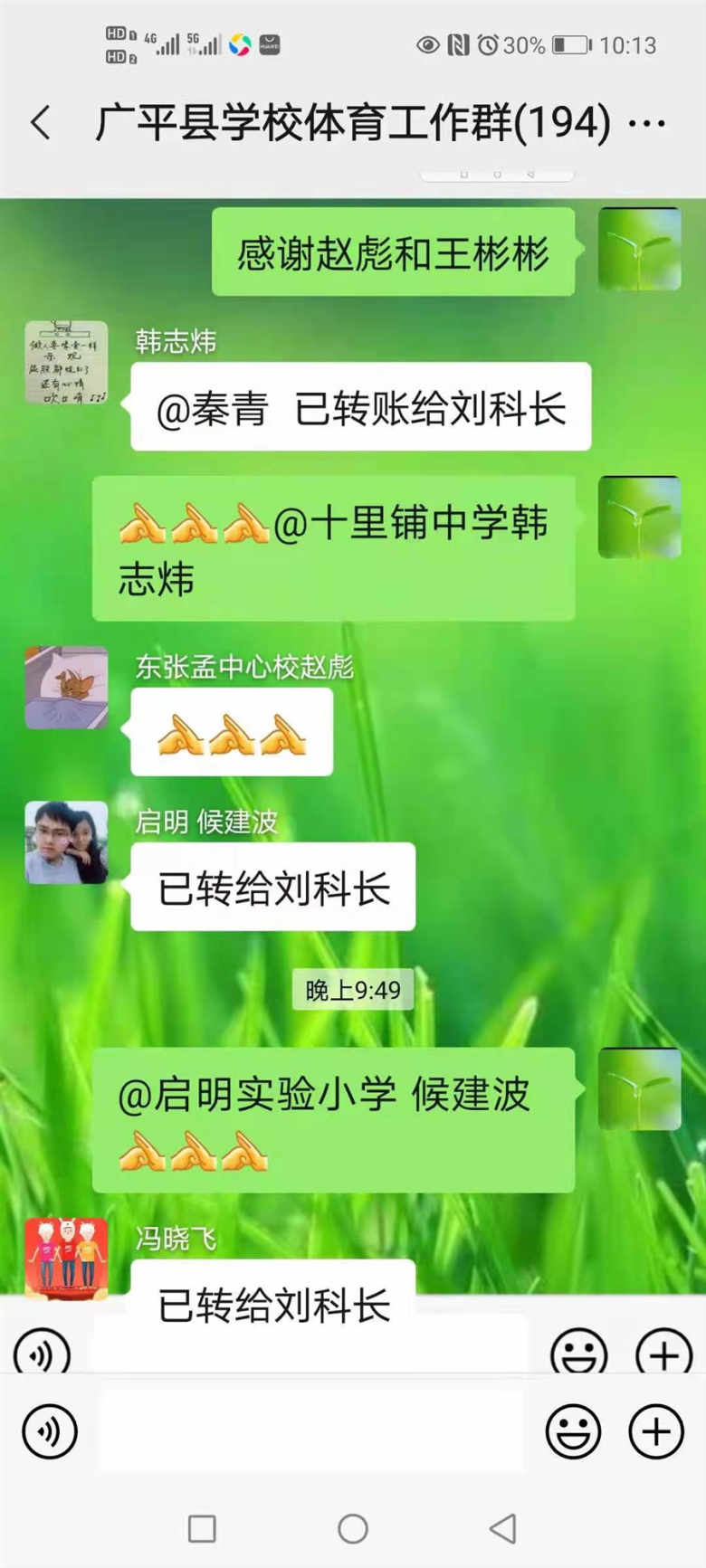The width and height of the screenshot is (706, 1568).
Task: Open the emoji sticker panel
Action: point(573,1431)
